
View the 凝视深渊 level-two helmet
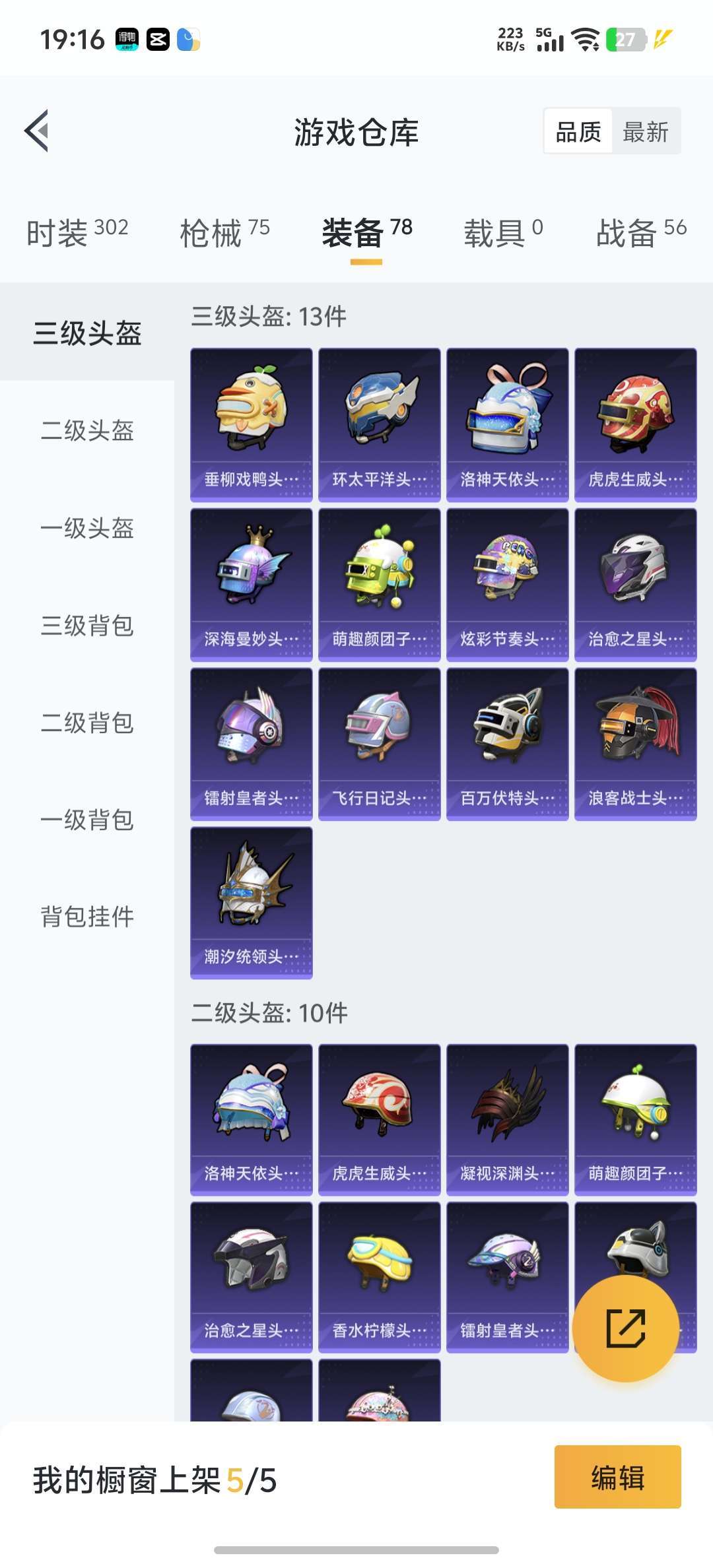point(507,1119)
